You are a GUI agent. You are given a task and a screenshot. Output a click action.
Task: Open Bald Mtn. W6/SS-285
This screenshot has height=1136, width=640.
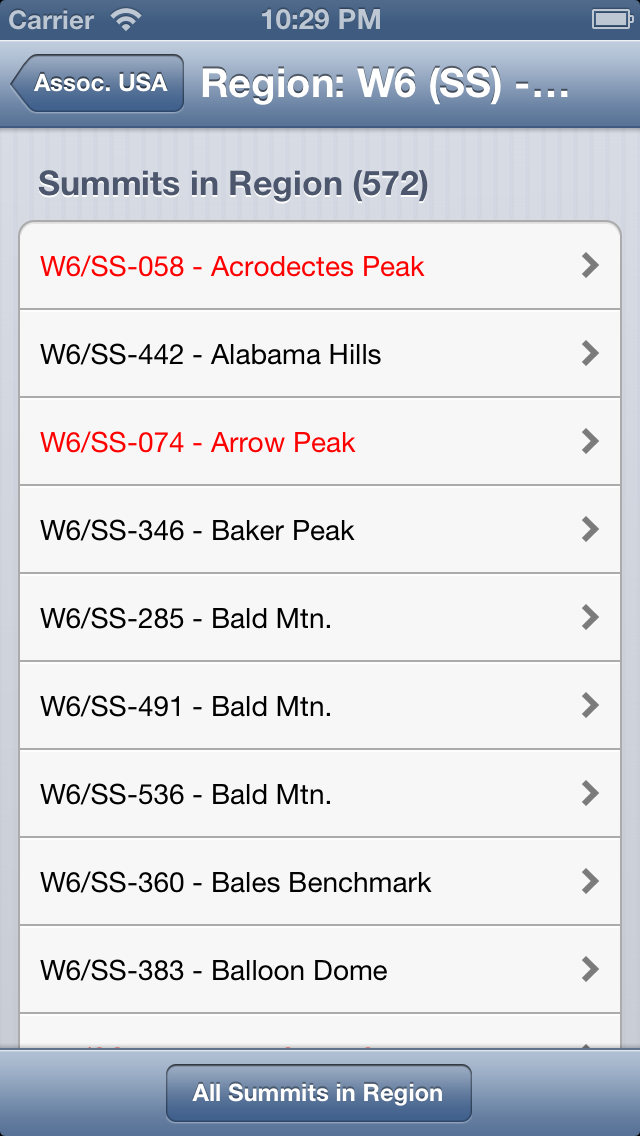click(320, 617)
